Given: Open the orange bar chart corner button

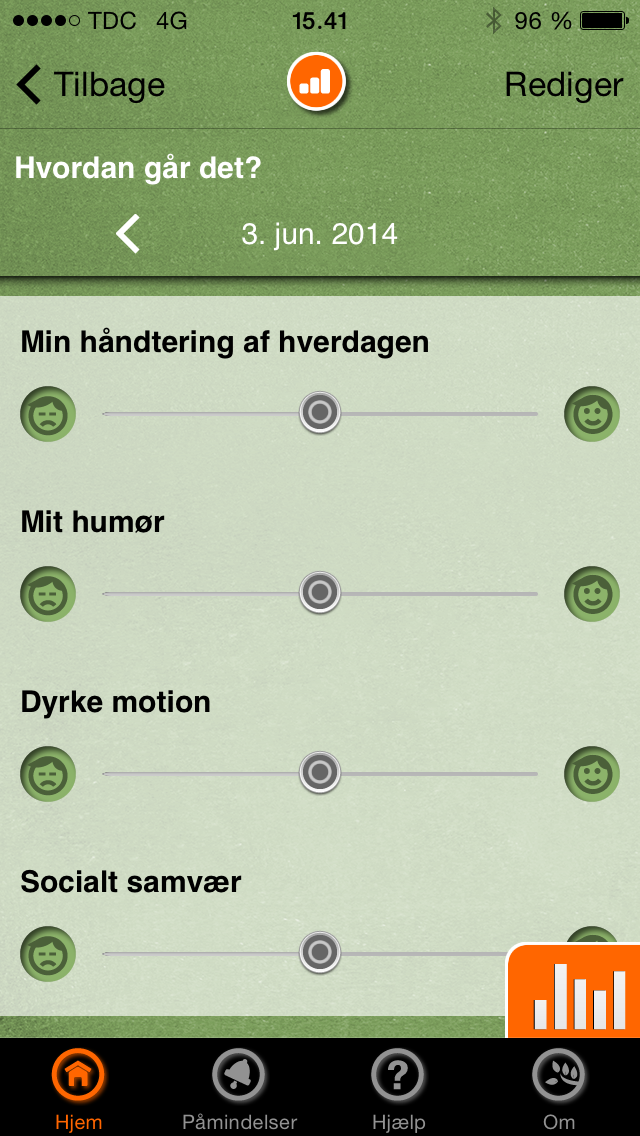Looking at the screenshot, I should [x=578, y=994].
